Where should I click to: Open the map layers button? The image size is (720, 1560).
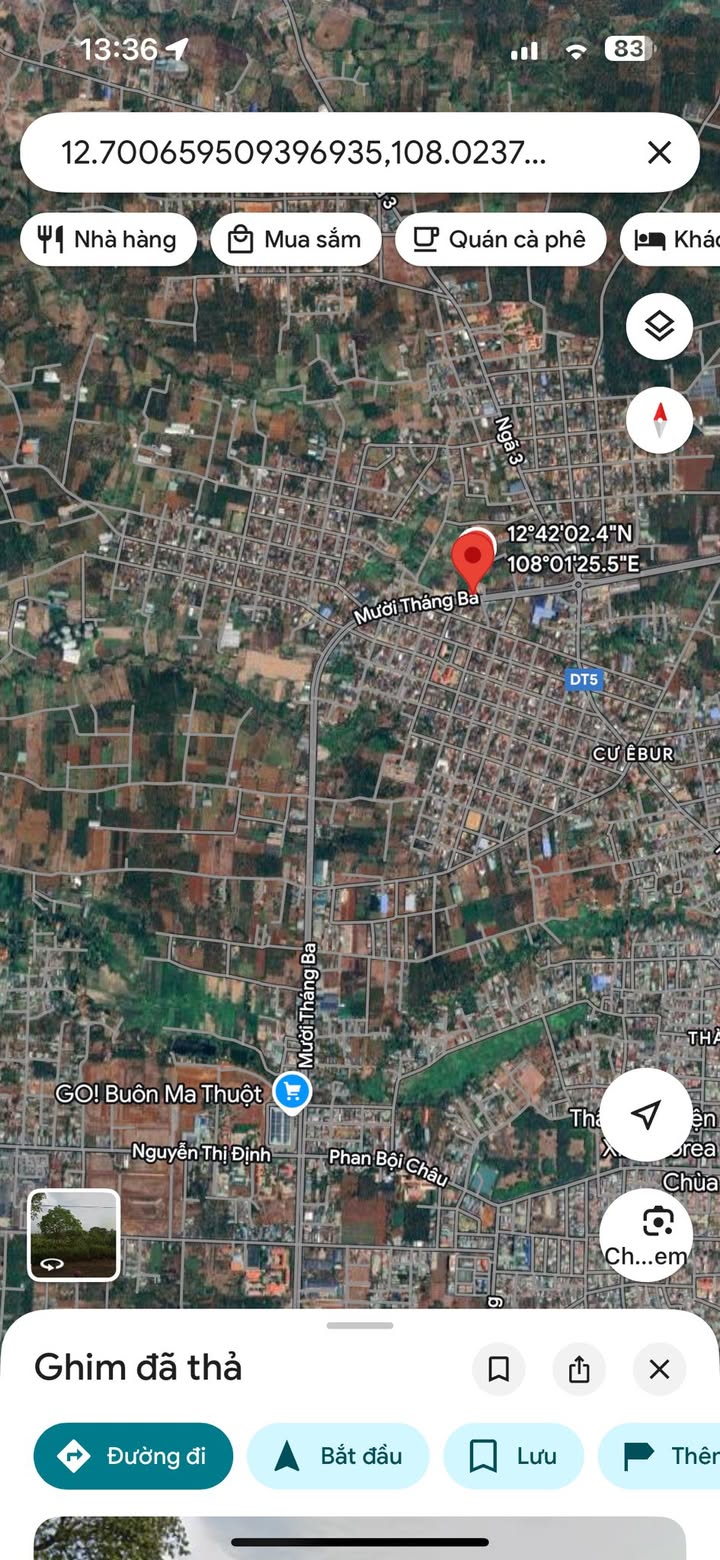tap(659, 326)
